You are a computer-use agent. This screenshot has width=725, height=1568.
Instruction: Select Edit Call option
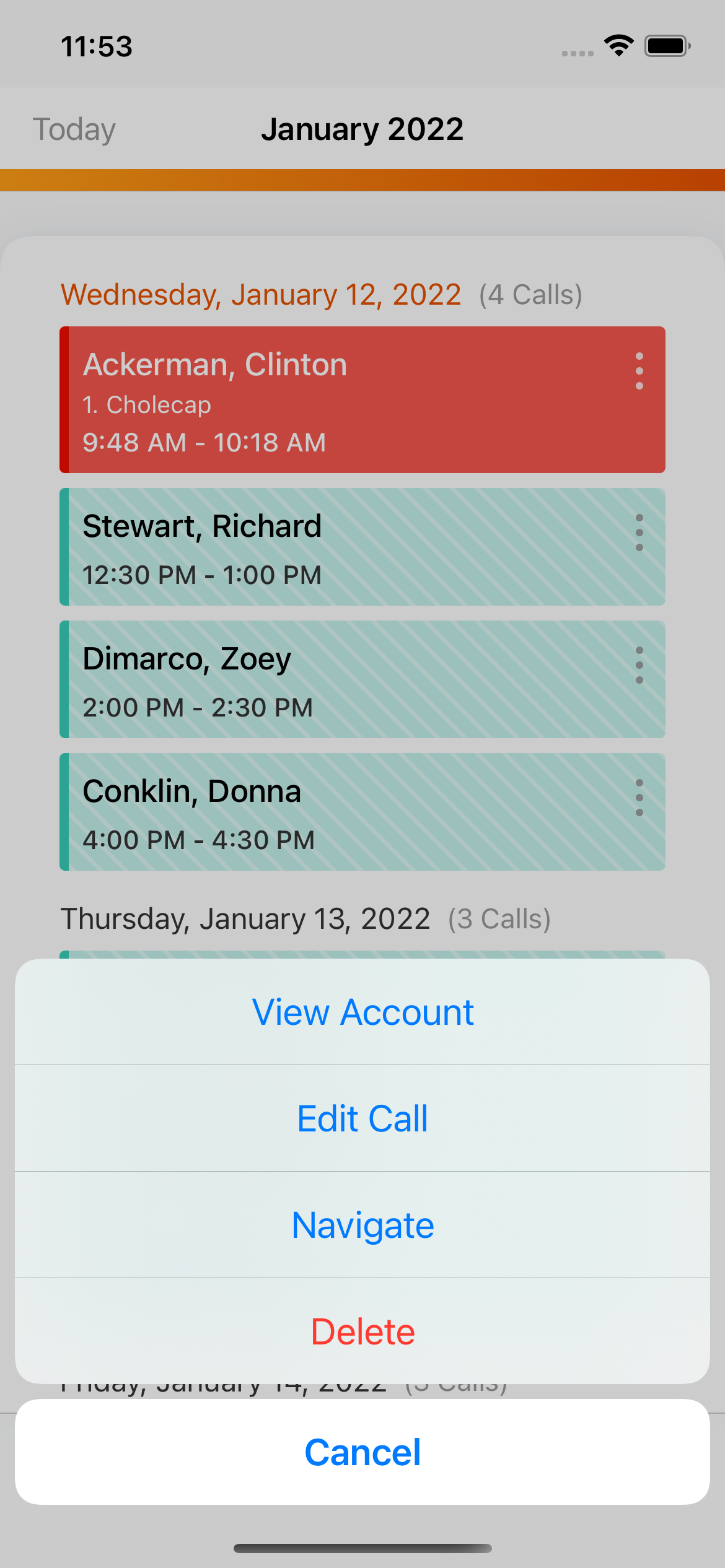[362, 1119]
